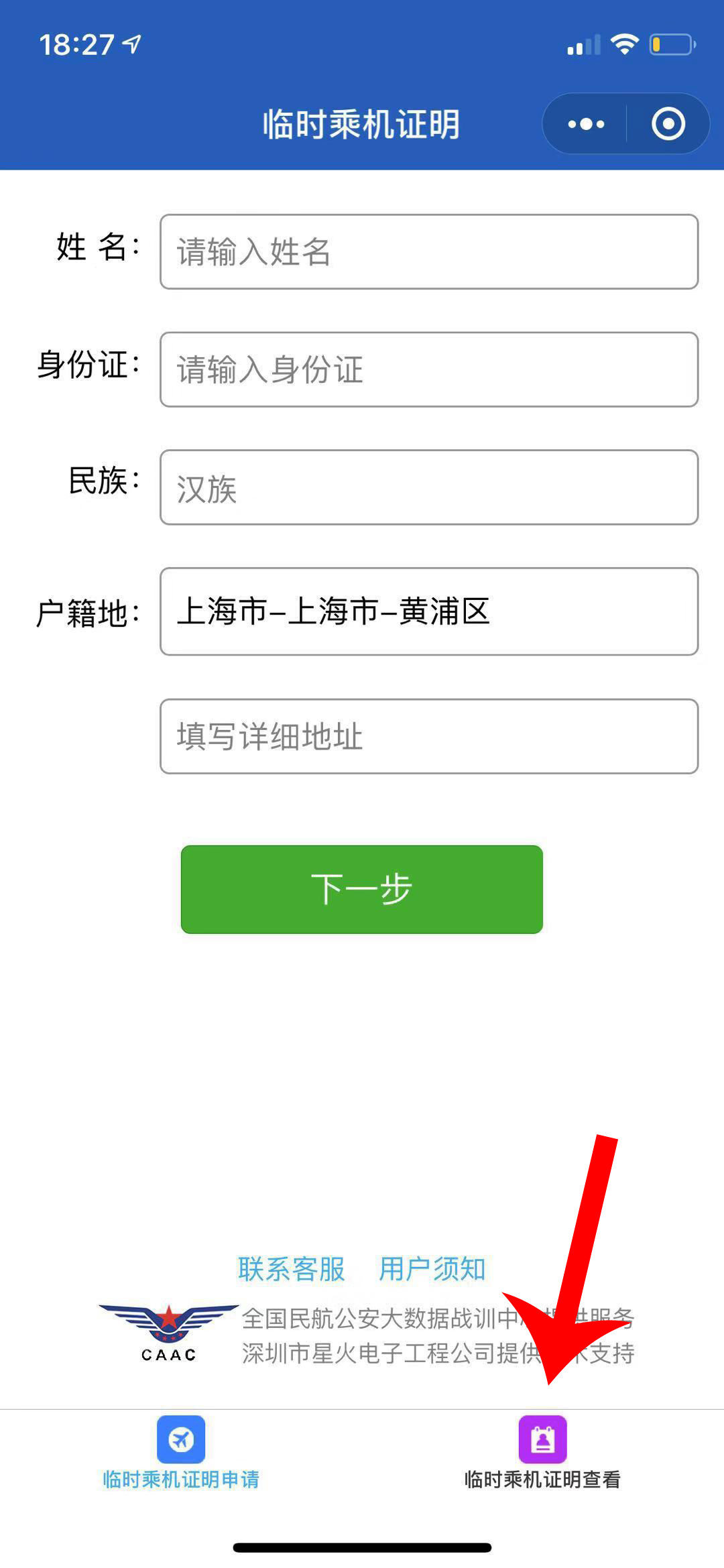The height and width of the screenshot is (1568, 724).
Task: Open the 用户须知 user notice link
Action: click(432, 1269)
